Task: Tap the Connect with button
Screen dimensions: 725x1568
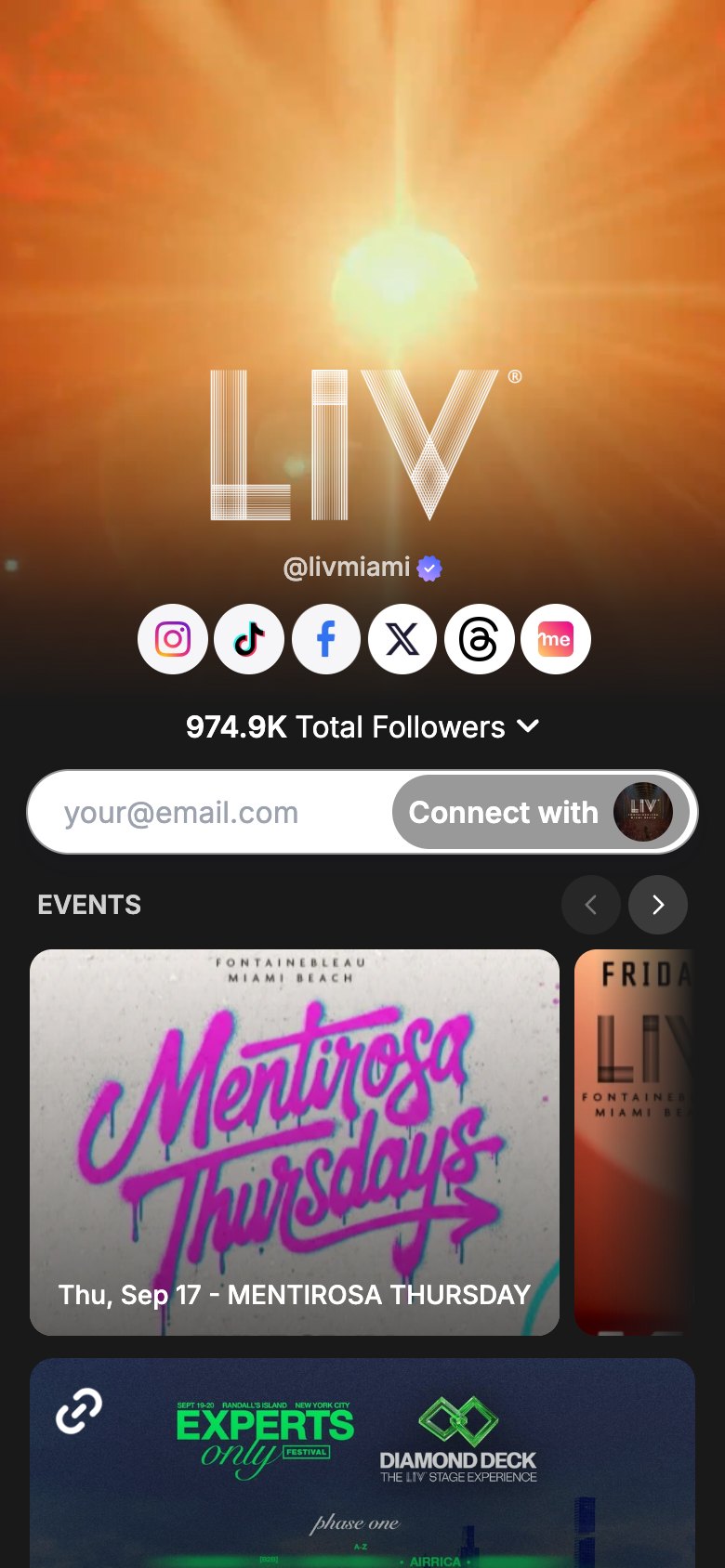Action: click(541, 812)
